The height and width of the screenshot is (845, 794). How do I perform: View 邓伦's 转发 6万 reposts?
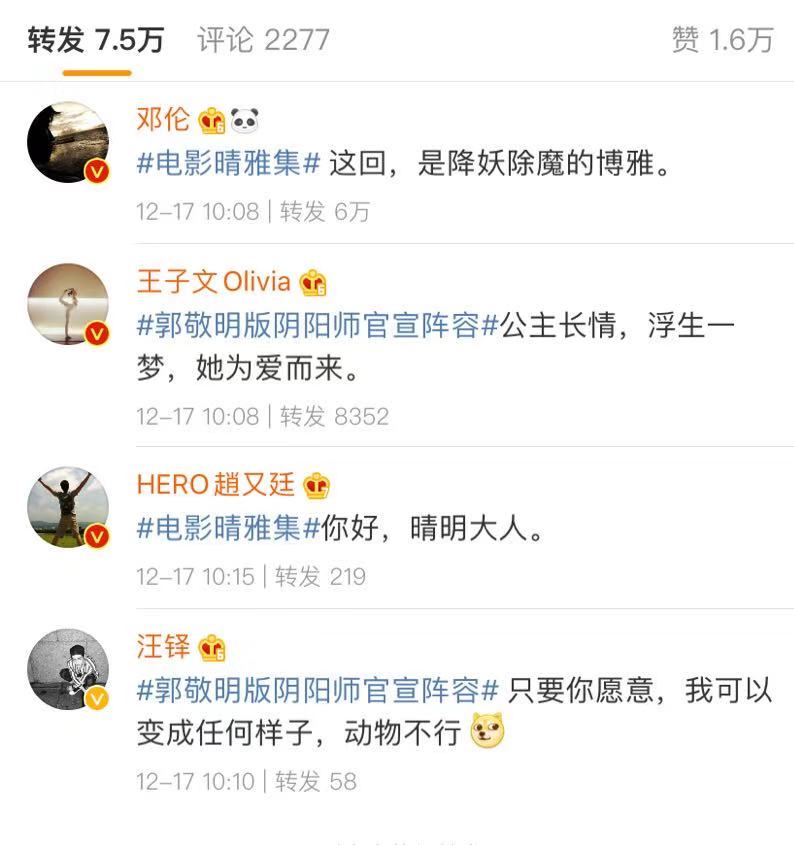[324, 211]
